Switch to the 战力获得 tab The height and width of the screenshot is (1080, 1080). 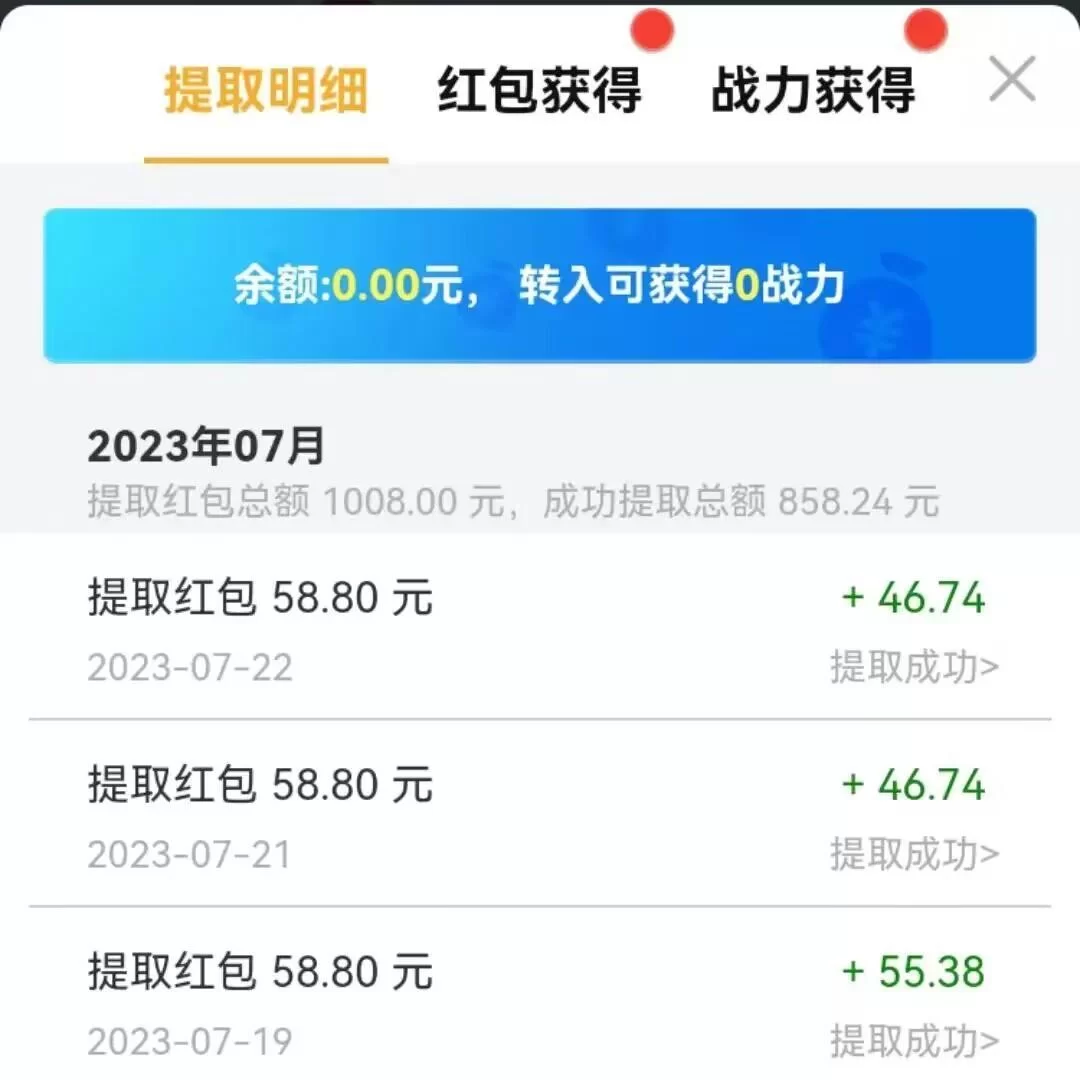(x=812, y=91)
